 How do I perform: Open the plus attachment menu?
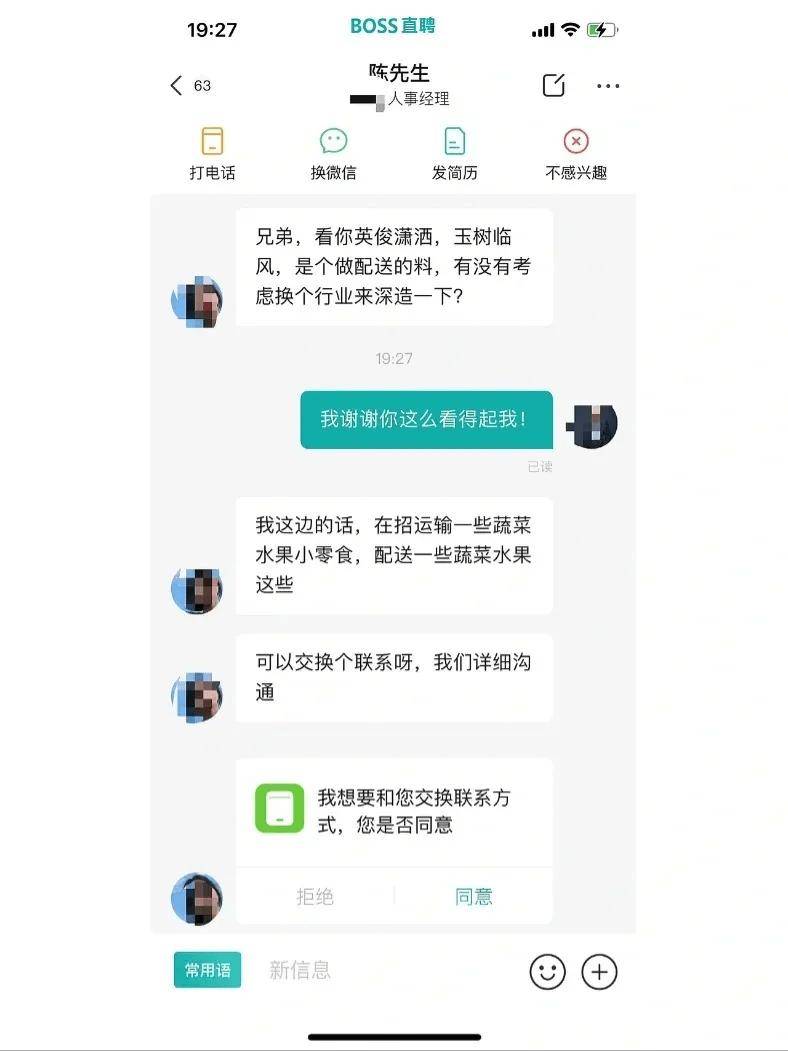coord(600,972)
